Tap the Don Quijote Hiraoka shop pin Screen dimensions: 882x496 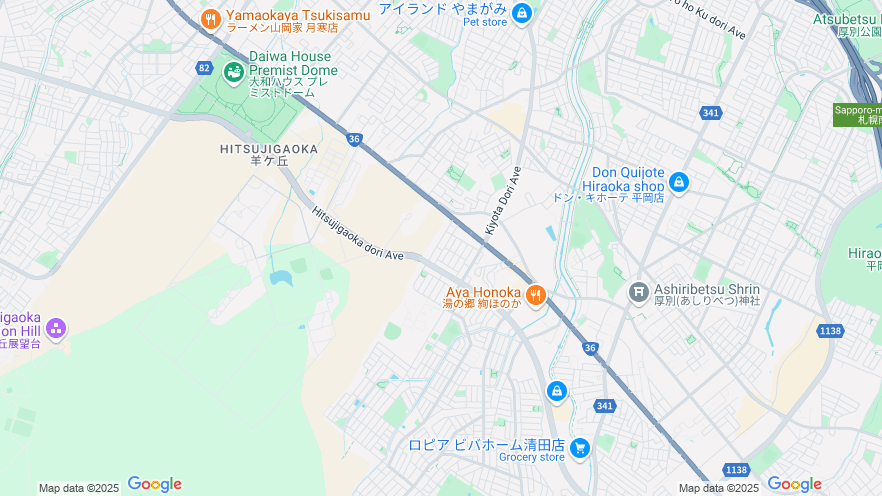679,182
